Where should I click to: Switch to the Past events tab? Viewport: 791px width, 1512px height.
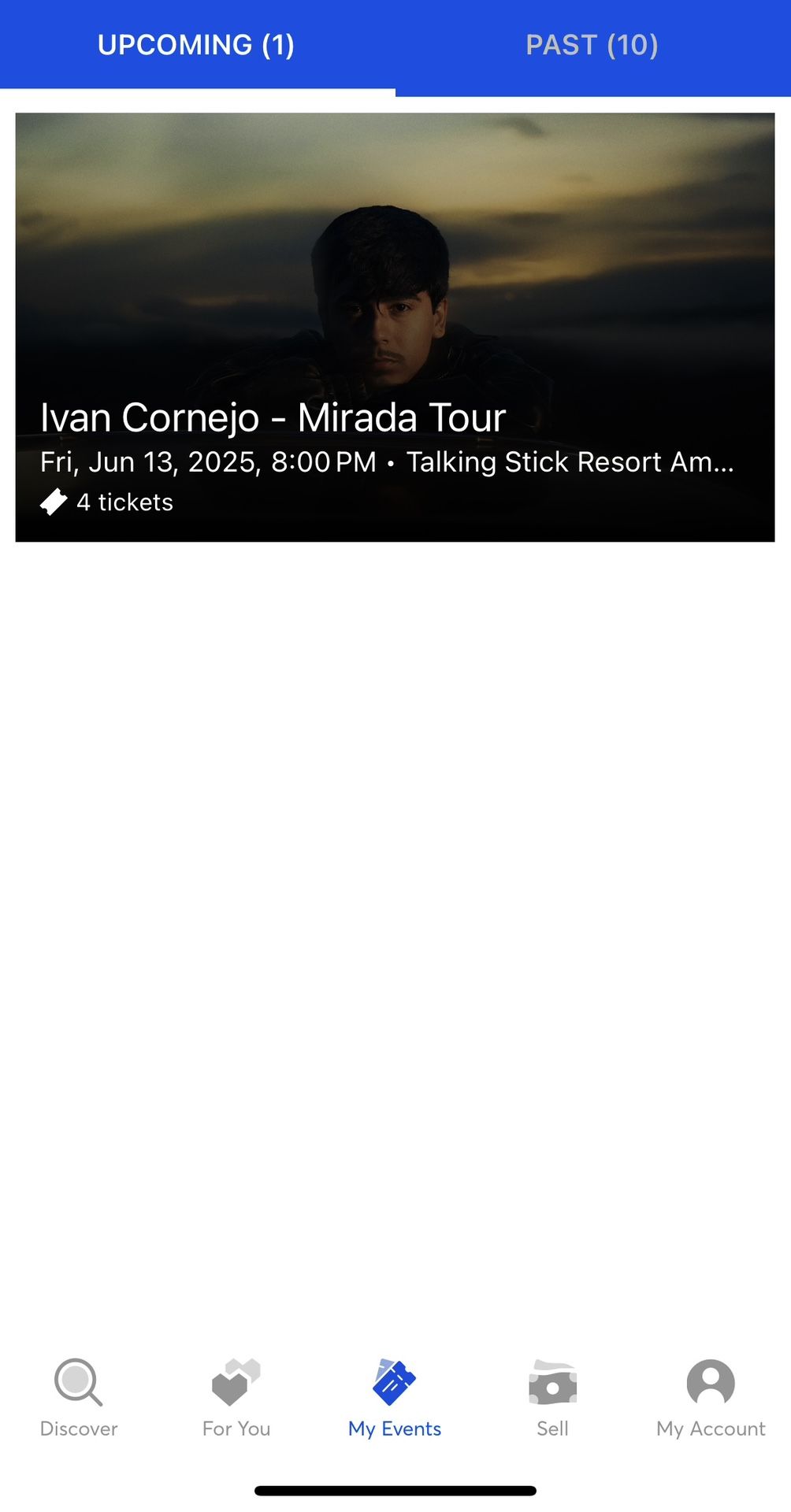(x=592, y=46)
